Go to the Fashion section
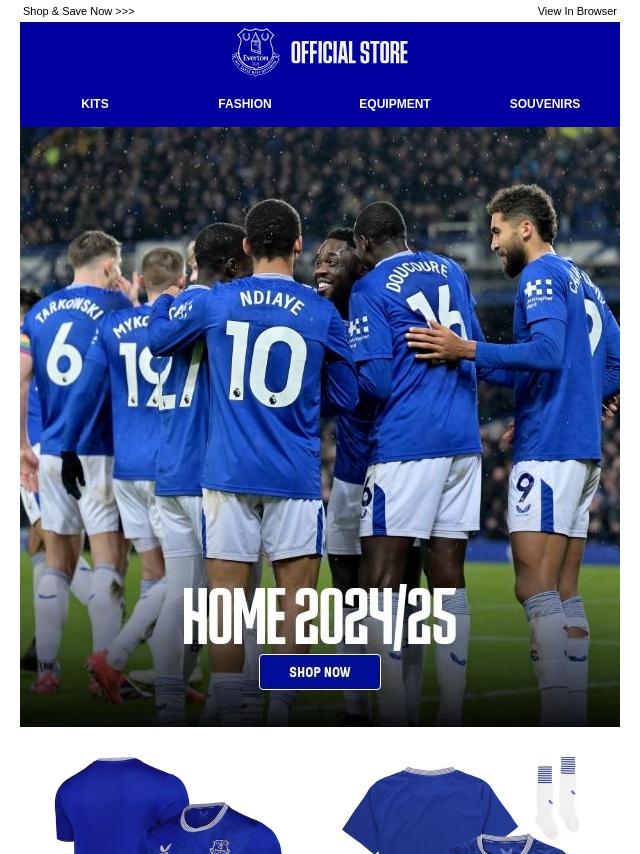The width and height of the screenshot is (640, 854). coord(244,104)
